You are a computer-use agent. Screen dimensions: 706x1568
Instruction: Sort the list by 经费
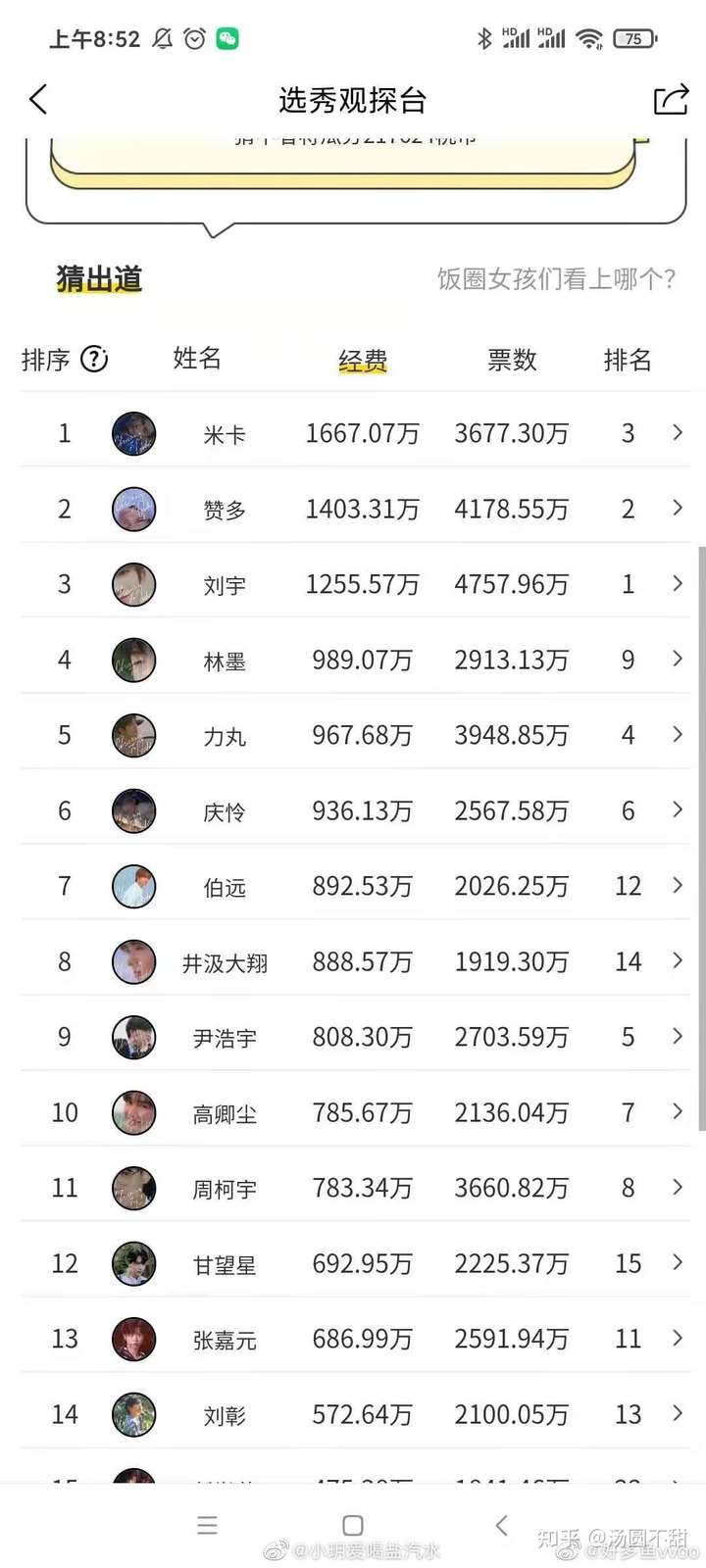point(363,361)
